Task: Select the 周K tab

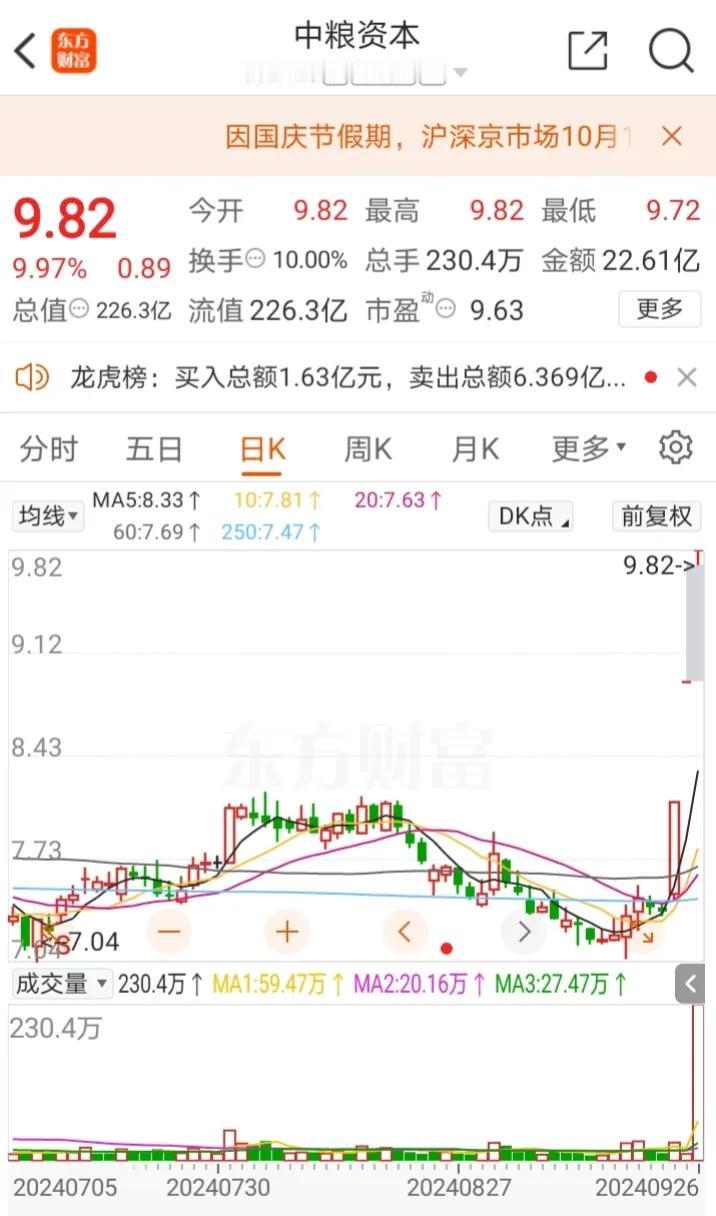Action: tap(368, 449)
